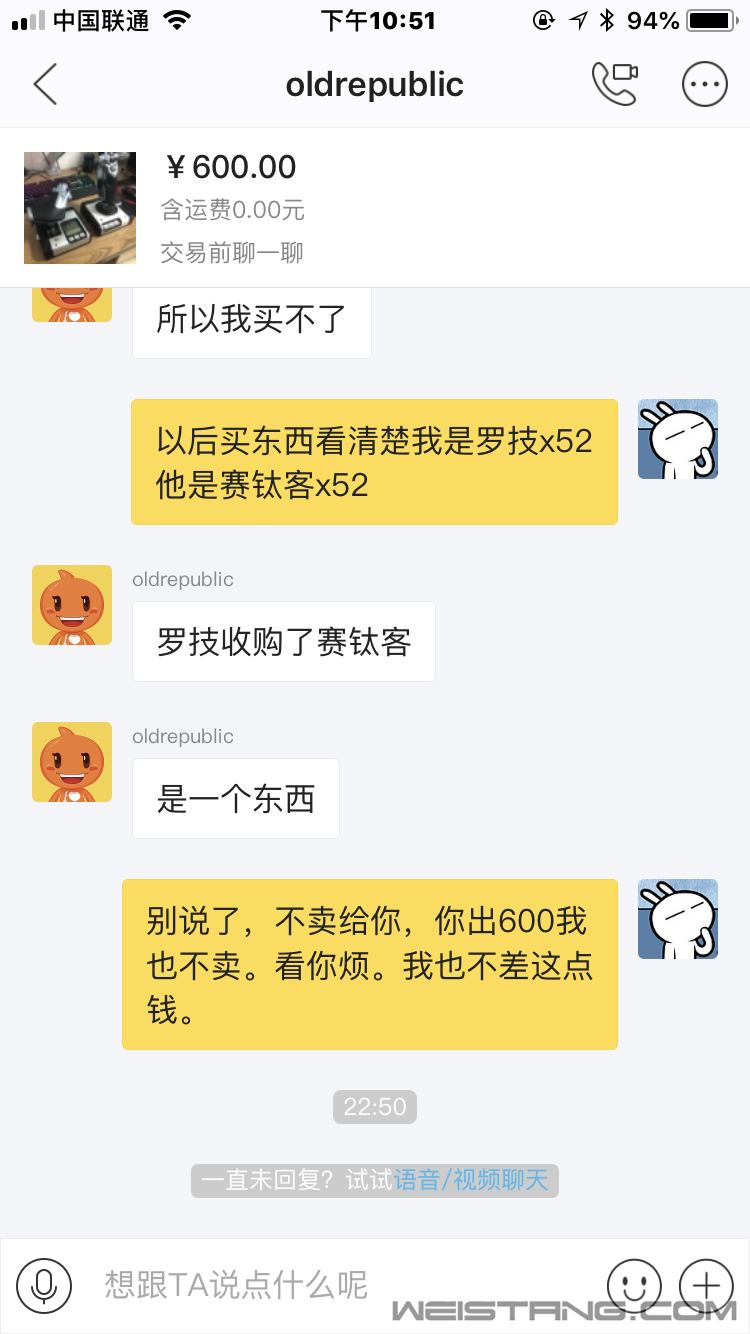Open the ¥600.00 product listing card
Image resolution: width=750 pixels, height=1334 pixels.
click(x=375, y=208)
